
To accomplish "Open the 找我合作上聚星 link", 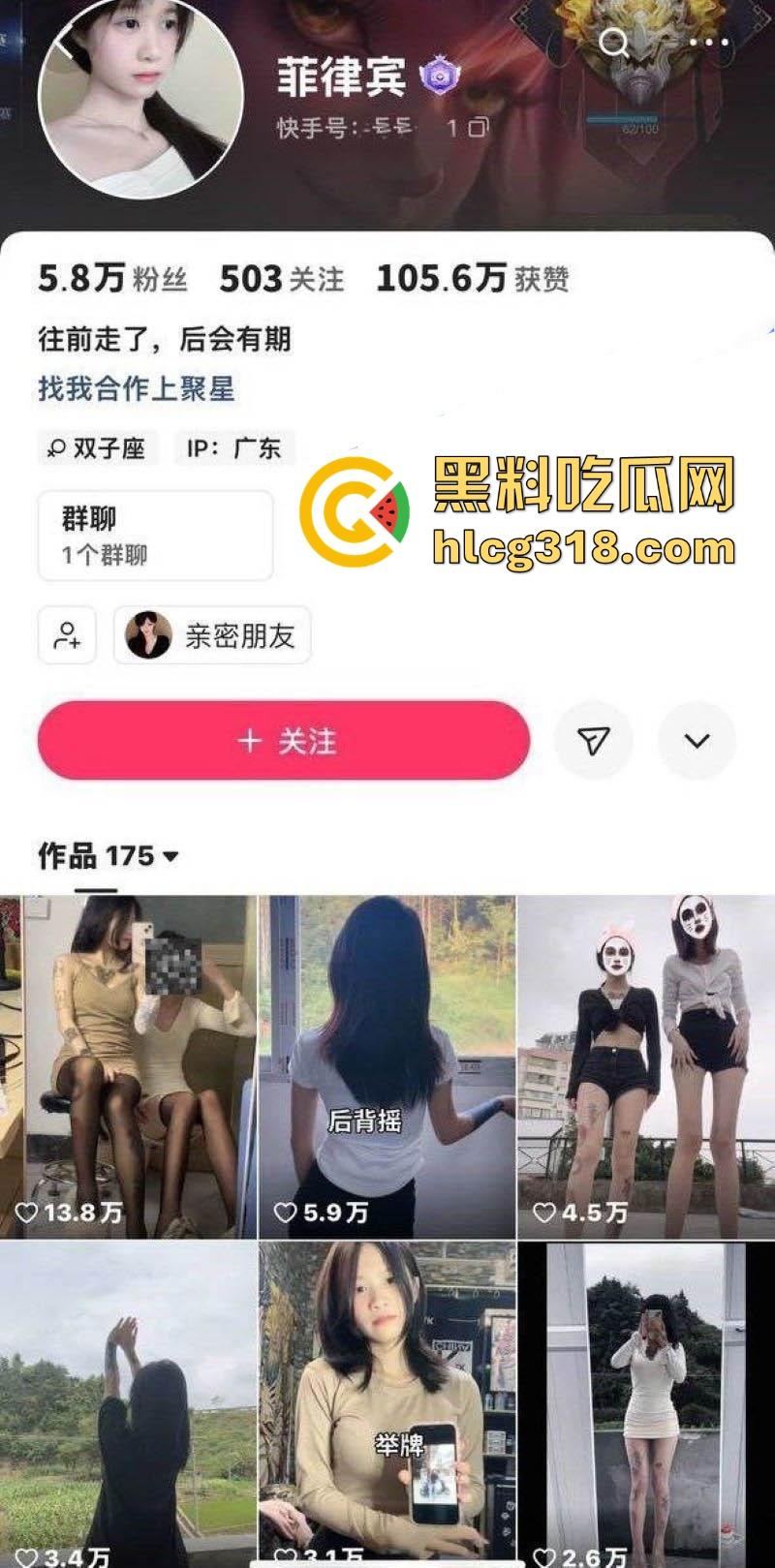I will click(x=137, y=389).
